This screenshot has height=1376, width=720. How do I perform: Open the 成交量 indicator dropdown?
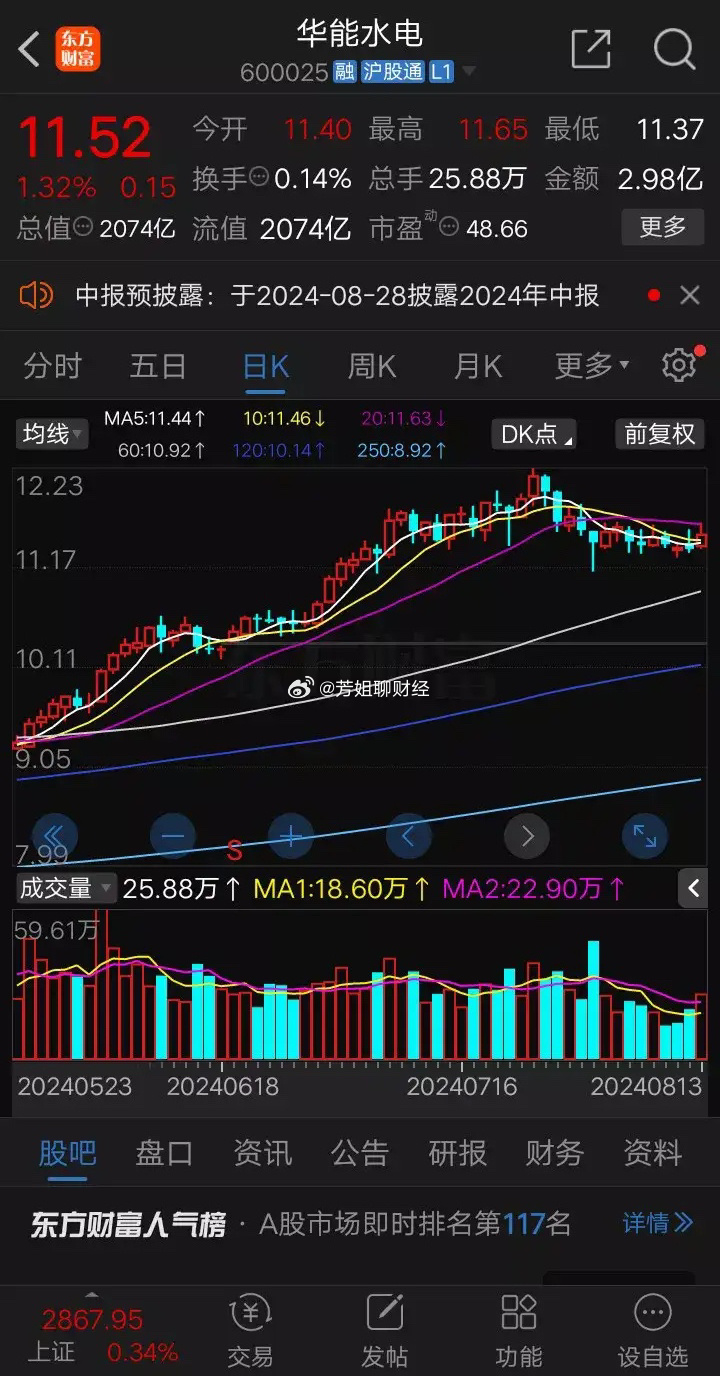click(x=65, y=888)
